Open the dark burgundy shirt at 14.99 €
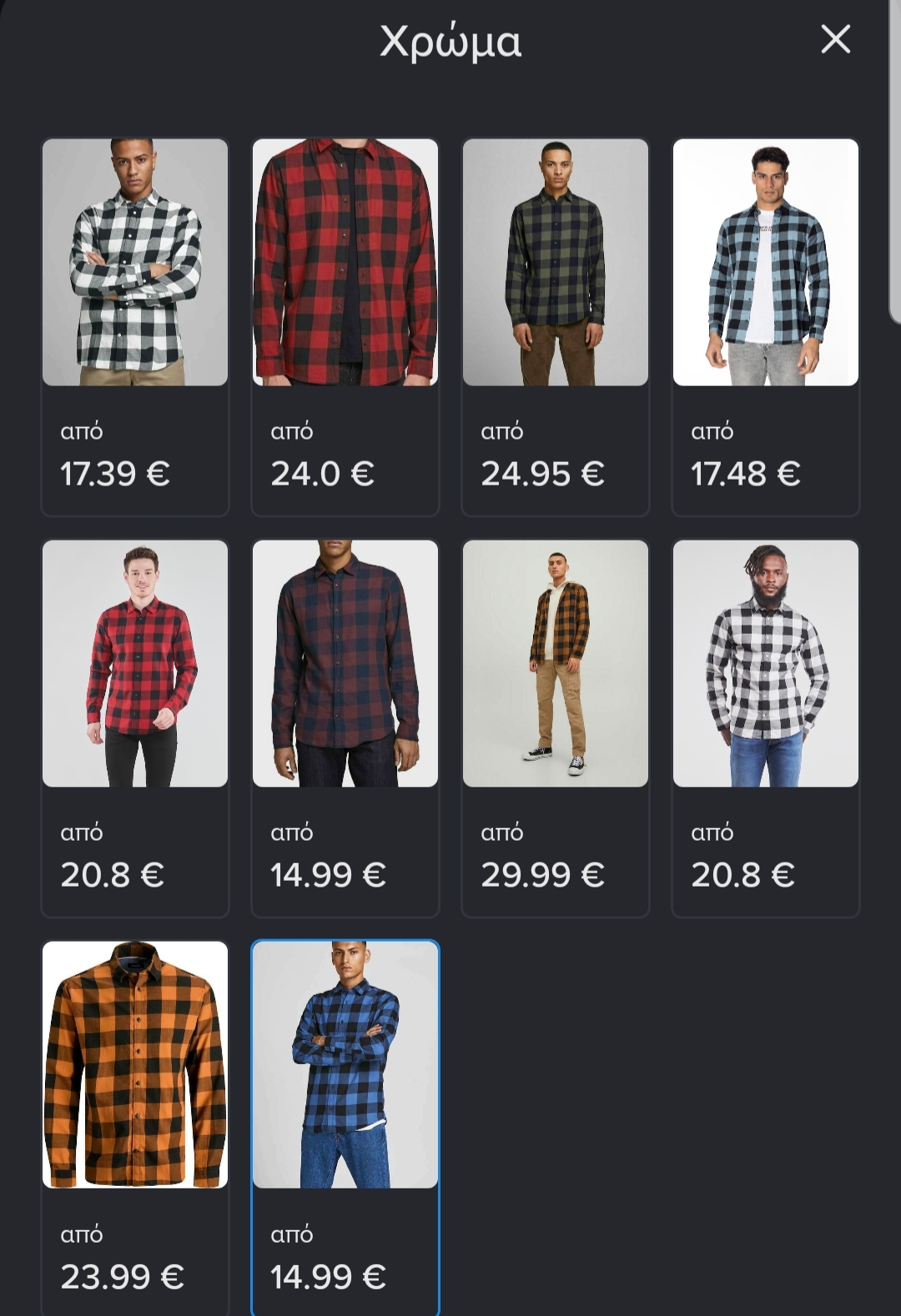Image resolution: width=901 pixels, height=1316 pixels. (x=345, y=728)
